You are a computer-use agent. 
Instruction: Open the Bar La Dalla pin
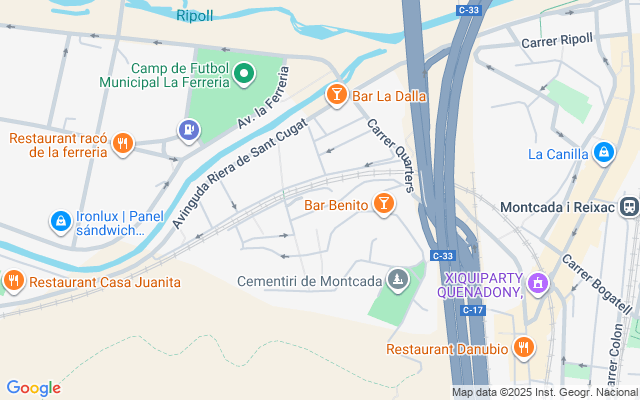[336, 96]
